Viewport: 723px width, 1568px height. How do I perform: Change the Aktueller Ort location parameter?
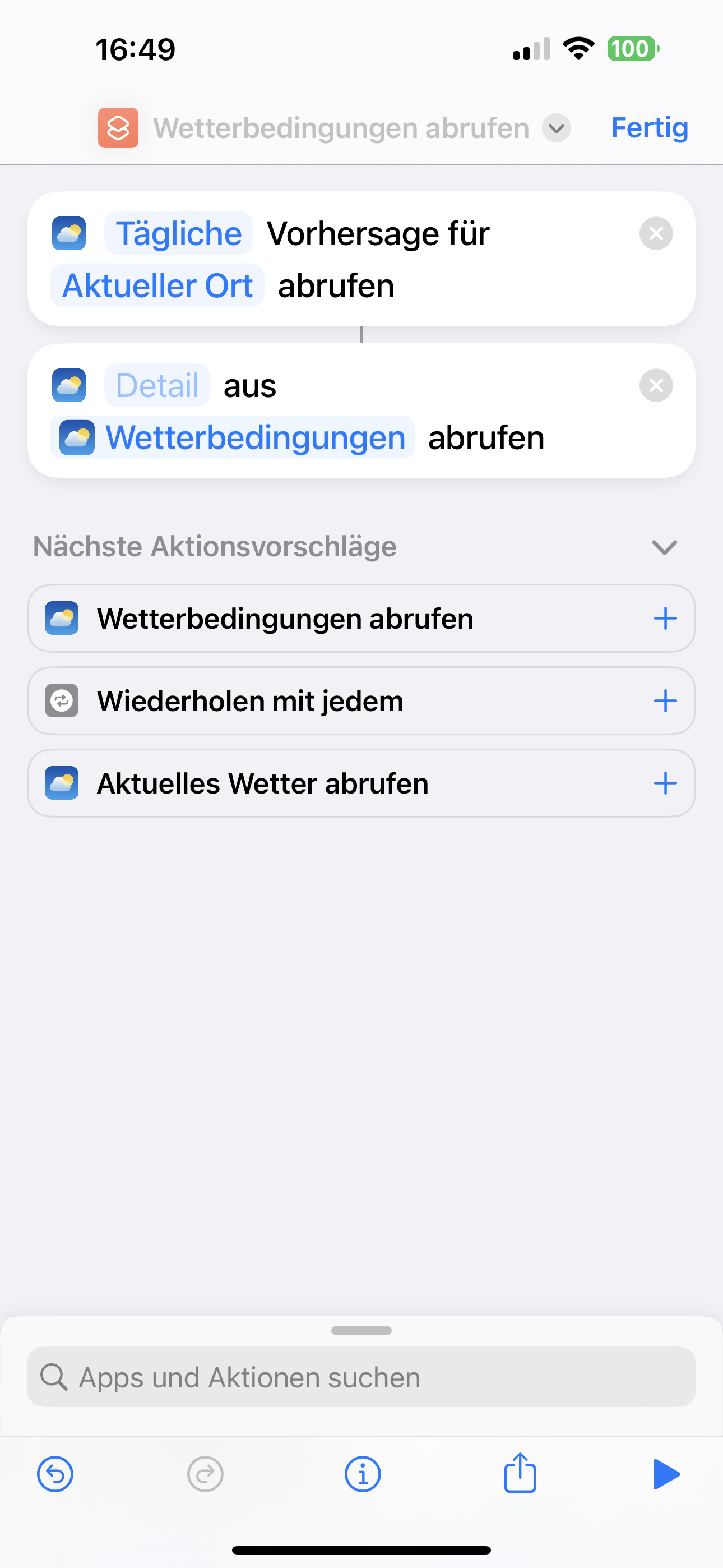coord(157,286)
